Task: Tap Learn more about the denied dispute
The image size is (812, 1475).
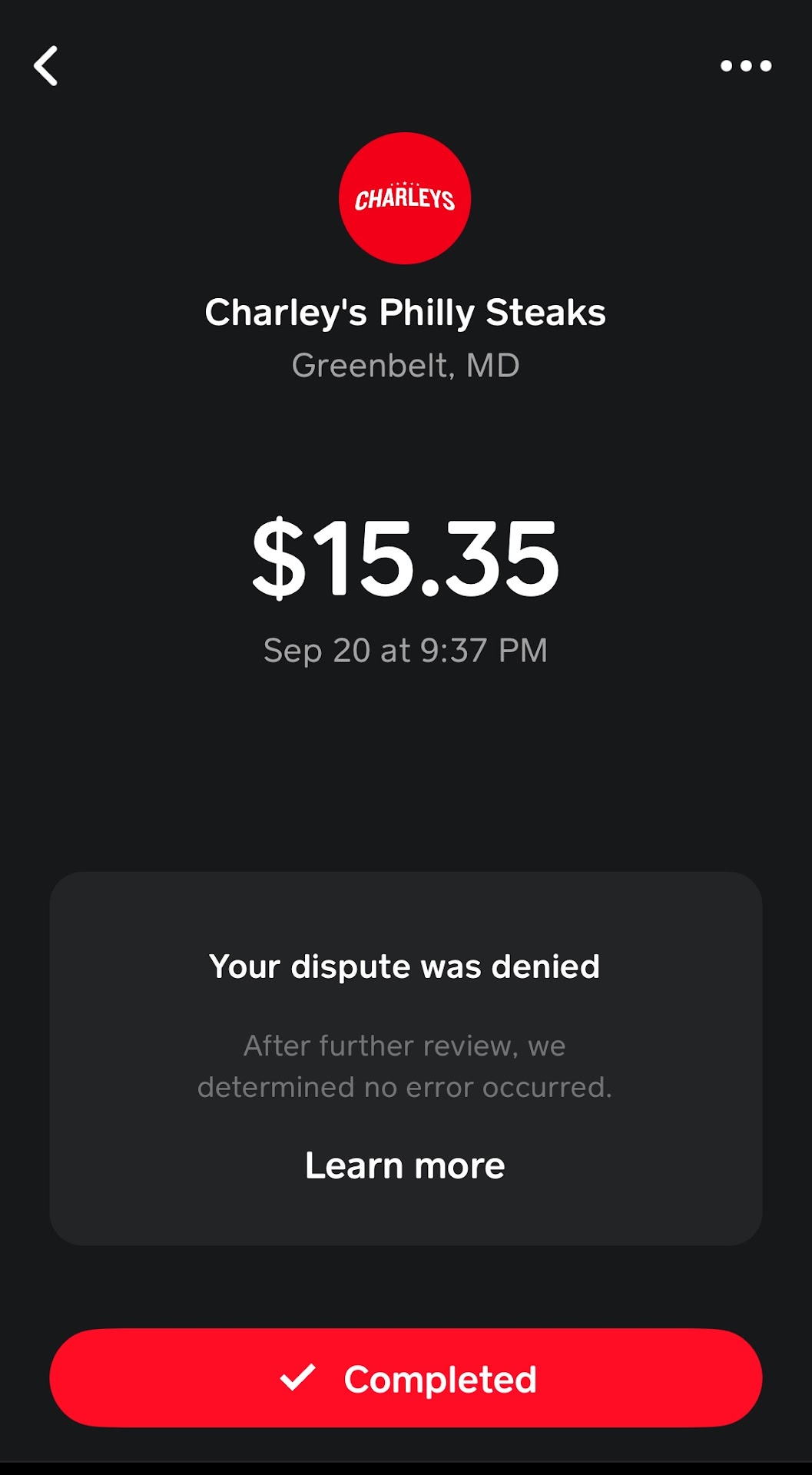Action: (405, 1165)
